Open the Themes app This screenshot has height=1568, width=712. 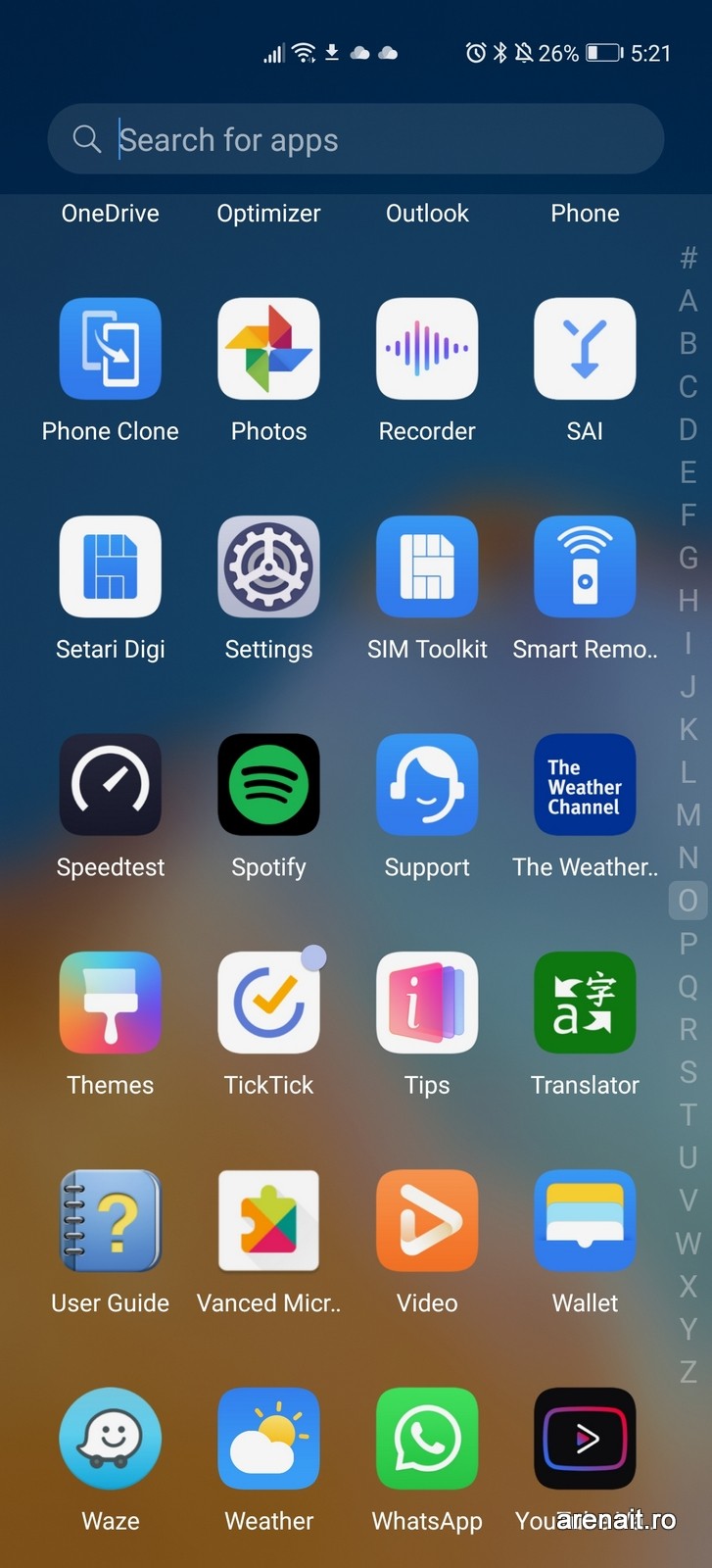111,1003
